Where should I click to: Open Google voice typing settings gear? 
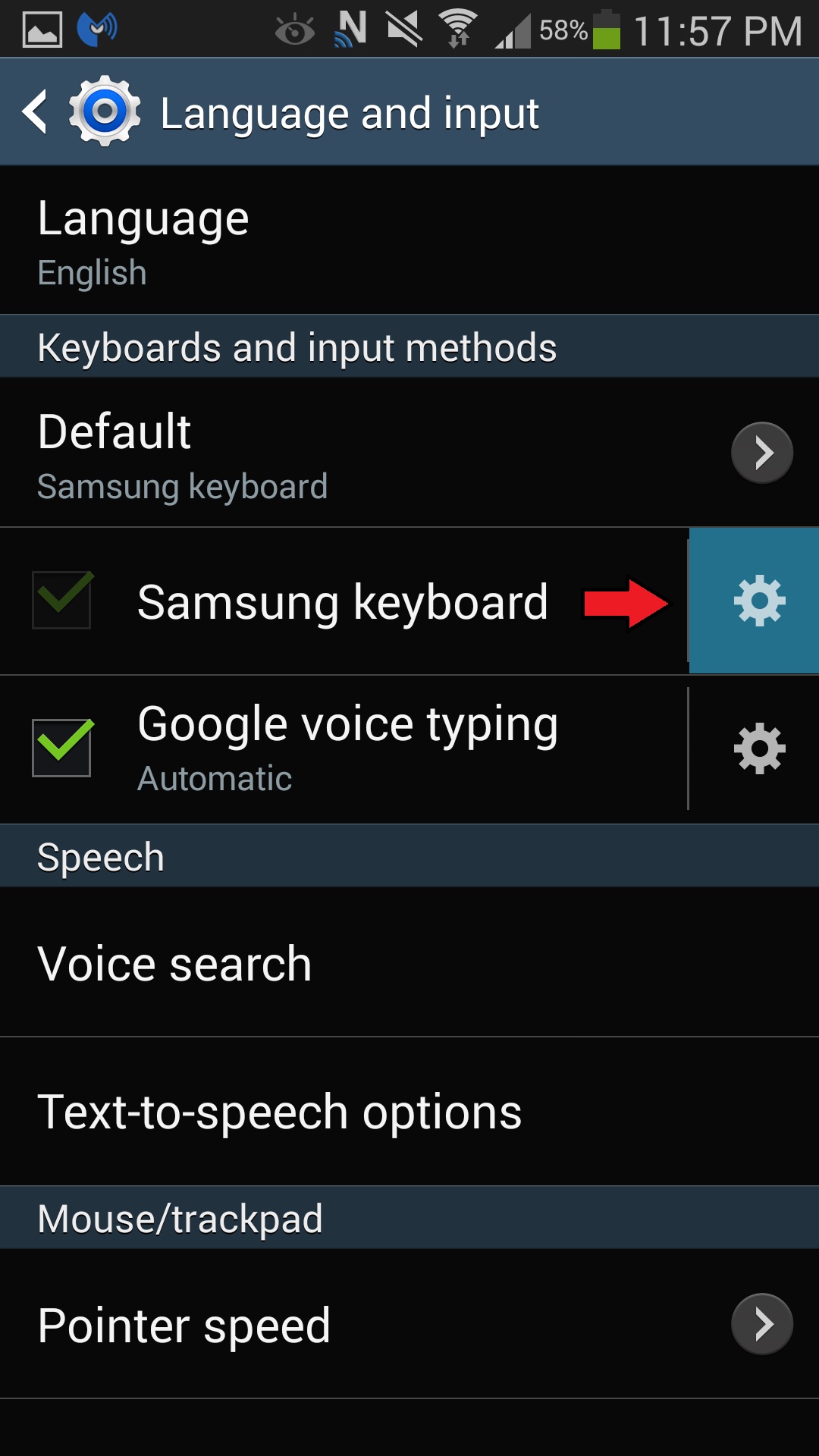point(758,749)
